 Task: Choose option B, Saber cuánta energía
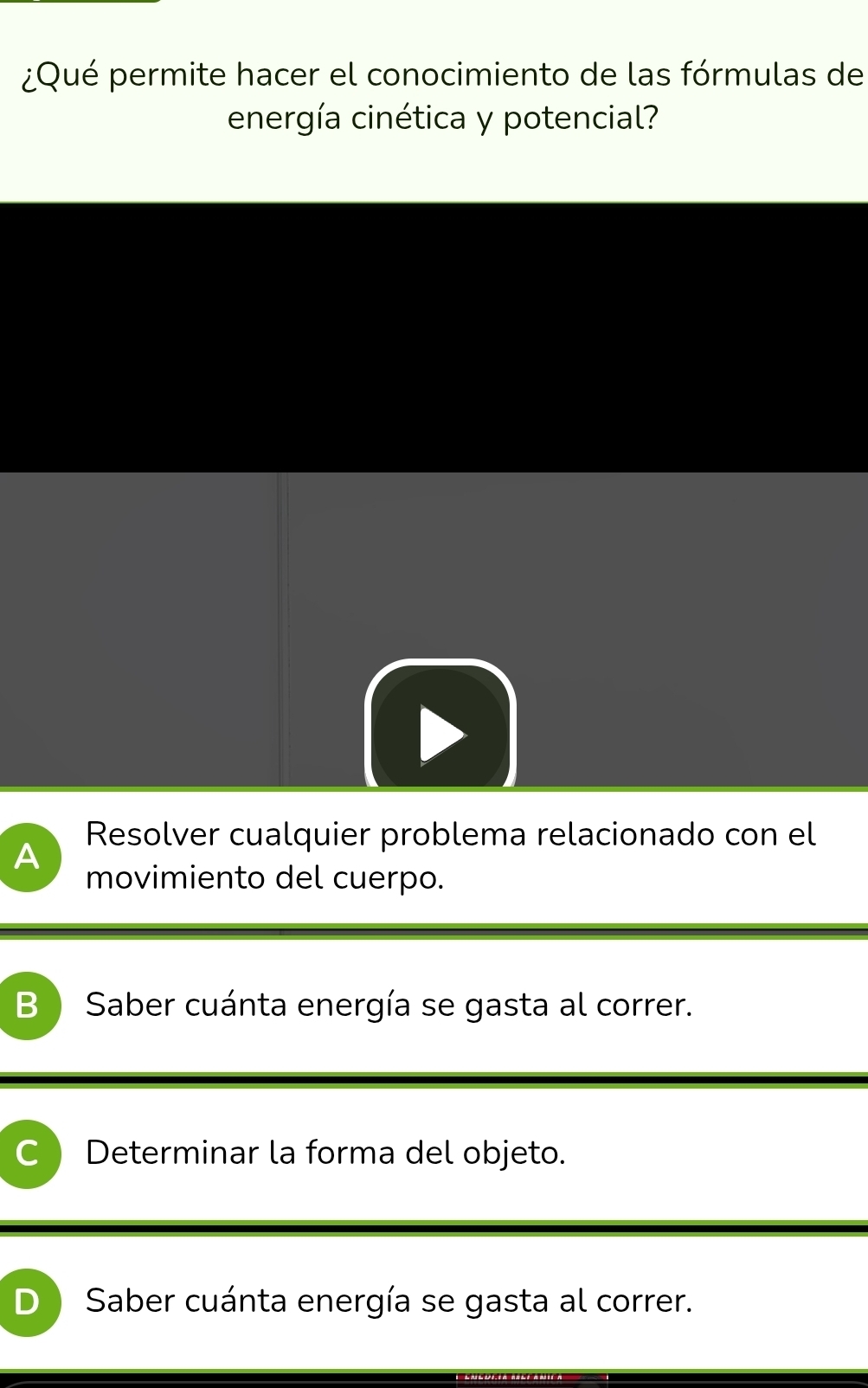[x=389, y=1006]
